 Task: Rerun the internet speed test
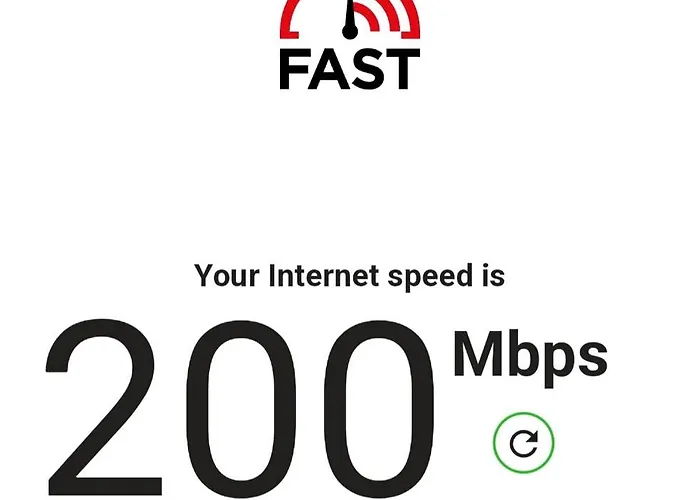pos(523,442)
